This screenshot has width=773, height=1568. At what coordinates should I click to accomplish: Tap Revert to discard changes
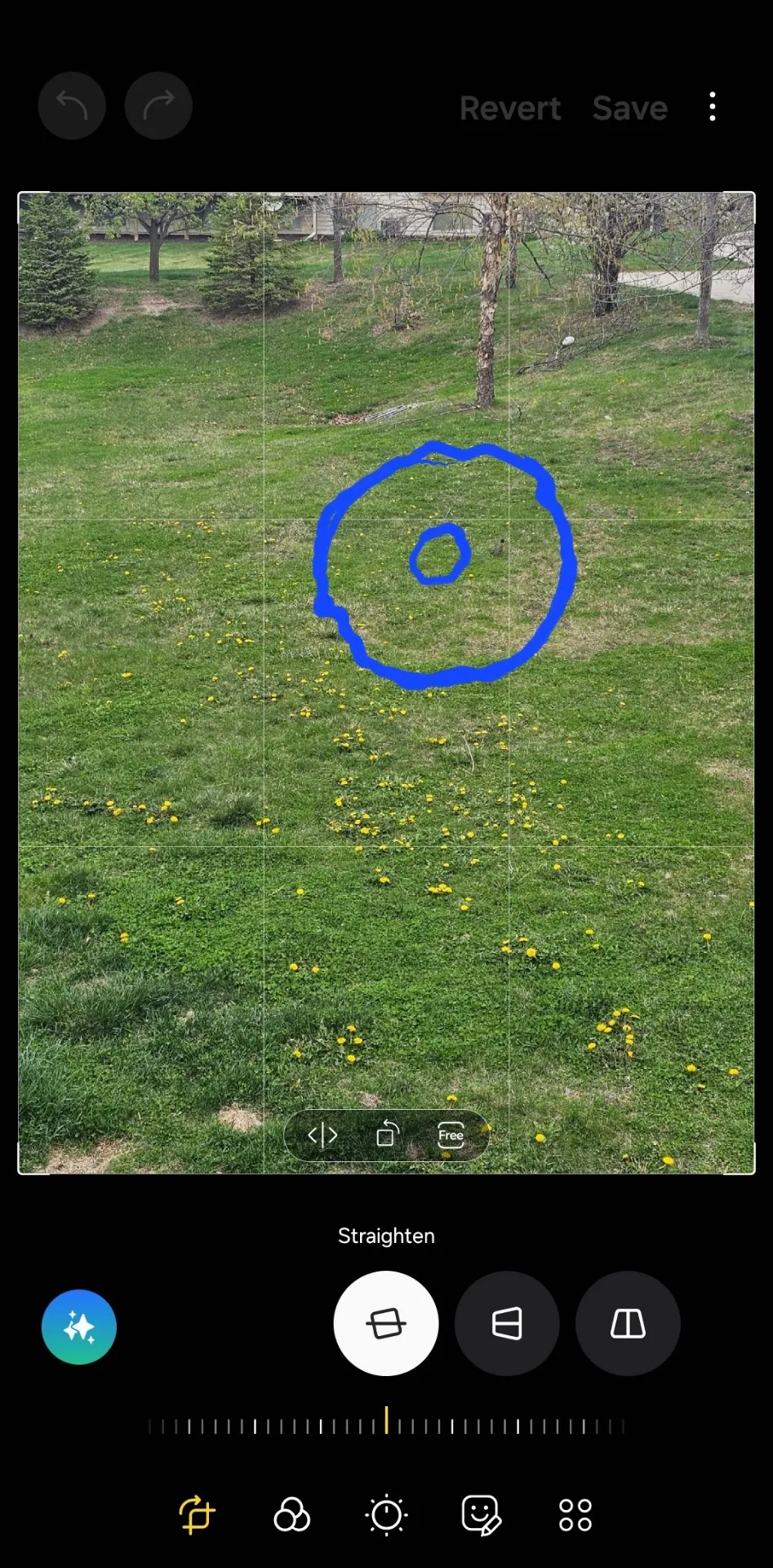point(510,109)
